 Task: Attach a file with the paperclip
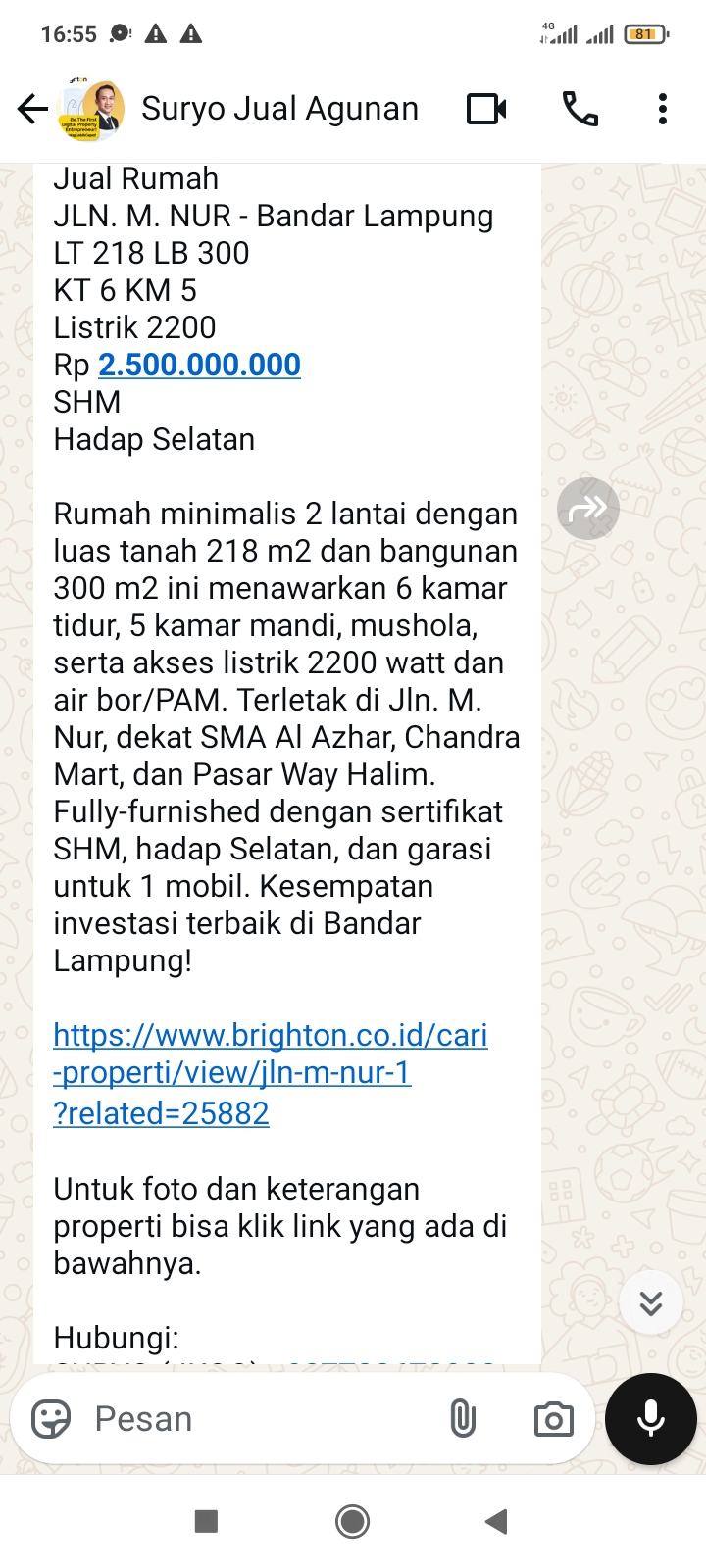[x=463, y=1418]
